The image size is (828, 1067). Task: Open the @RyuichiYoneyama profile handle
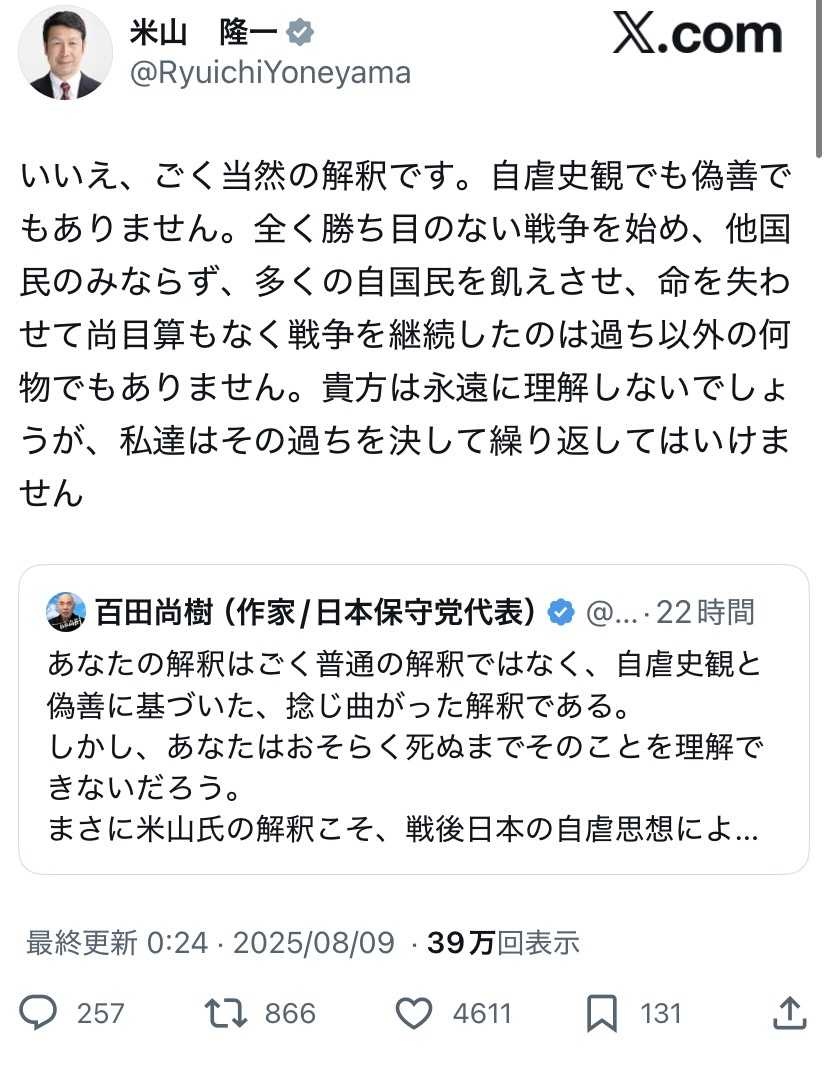point(270,74)
